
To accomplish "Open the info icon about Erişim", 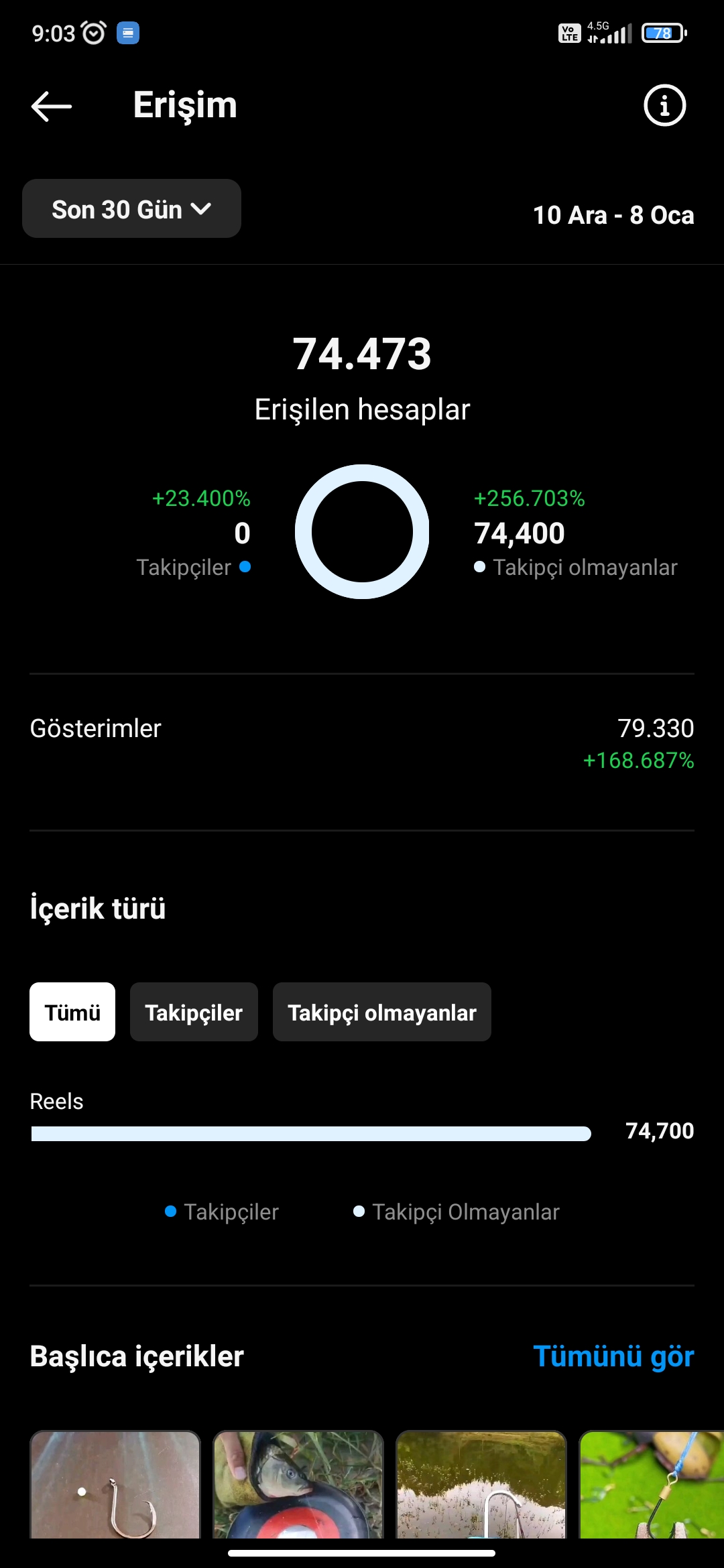I will (664, 105).
